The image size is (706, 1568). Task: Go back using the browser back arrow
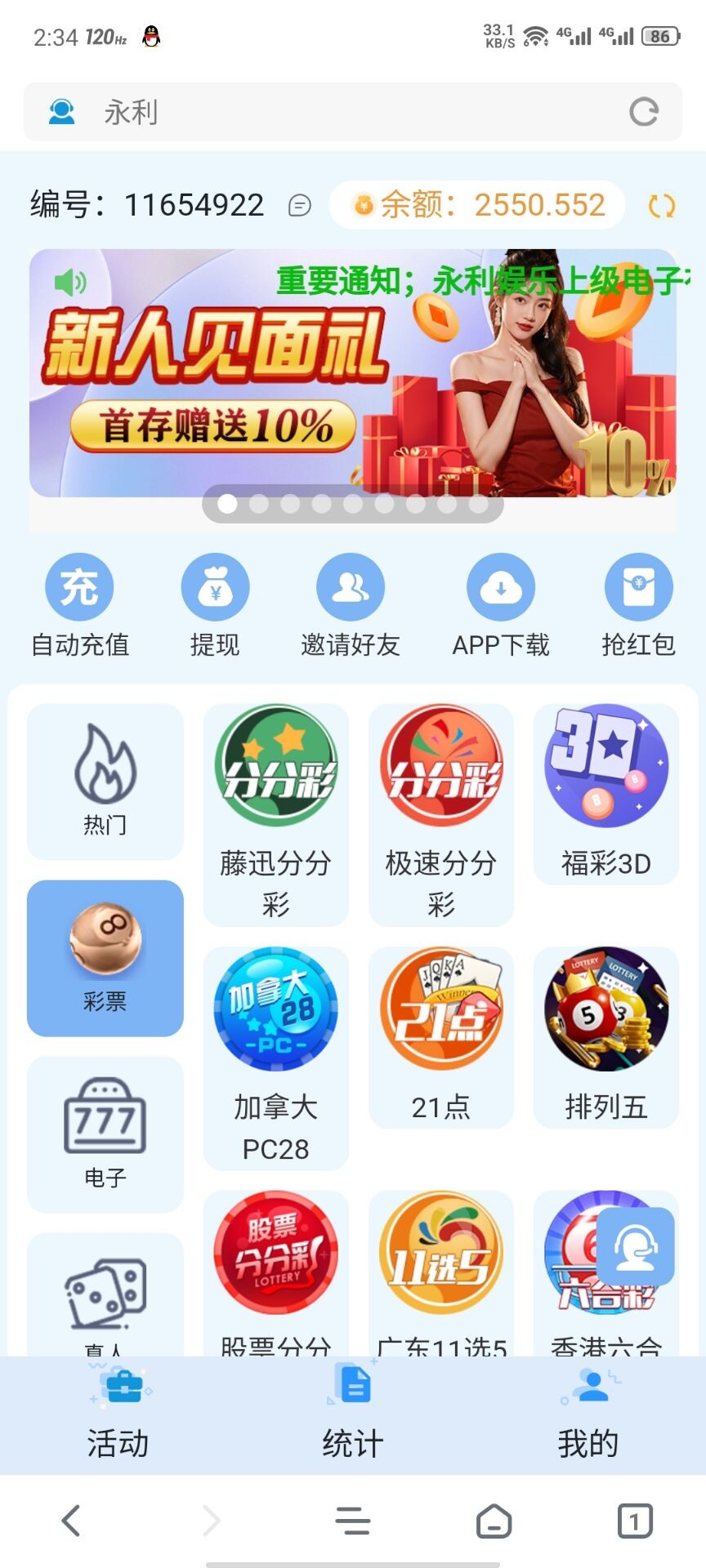pos(72,1521)
